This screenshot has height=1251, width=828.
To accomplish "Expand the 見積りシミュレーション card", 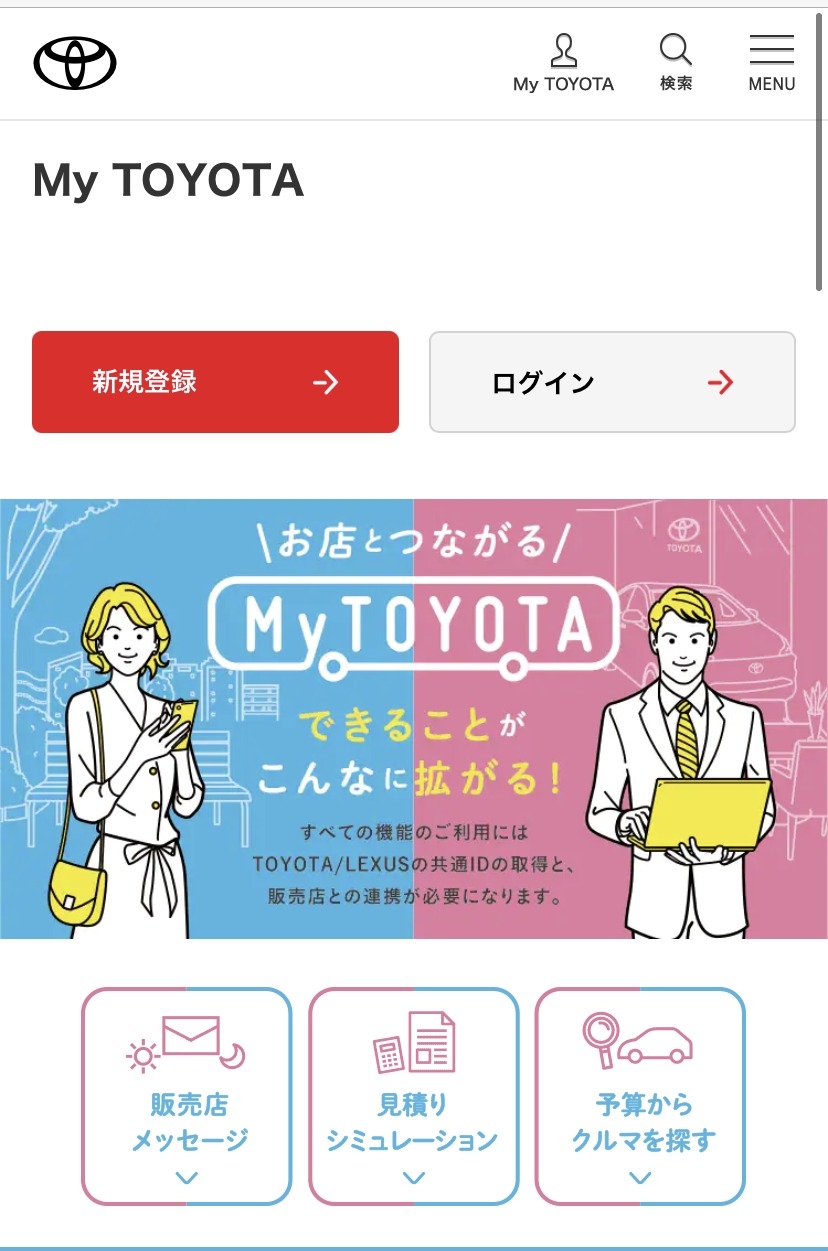I will (413, 1096).
